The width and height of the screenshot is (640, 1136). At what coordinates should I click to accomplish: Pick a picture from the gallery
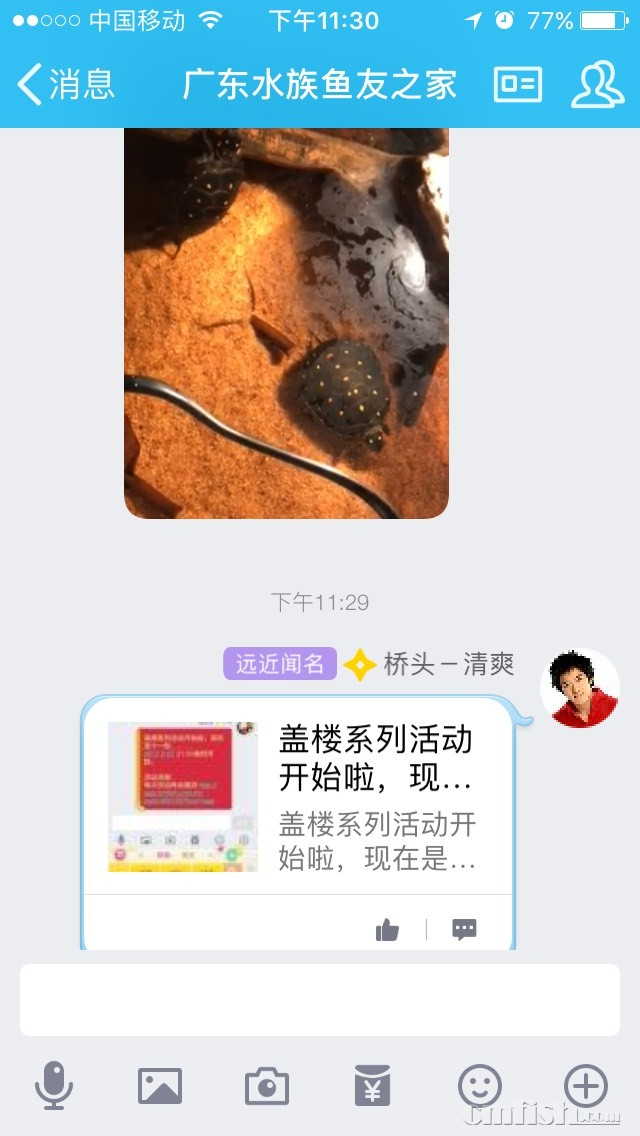pos(160,1085)
